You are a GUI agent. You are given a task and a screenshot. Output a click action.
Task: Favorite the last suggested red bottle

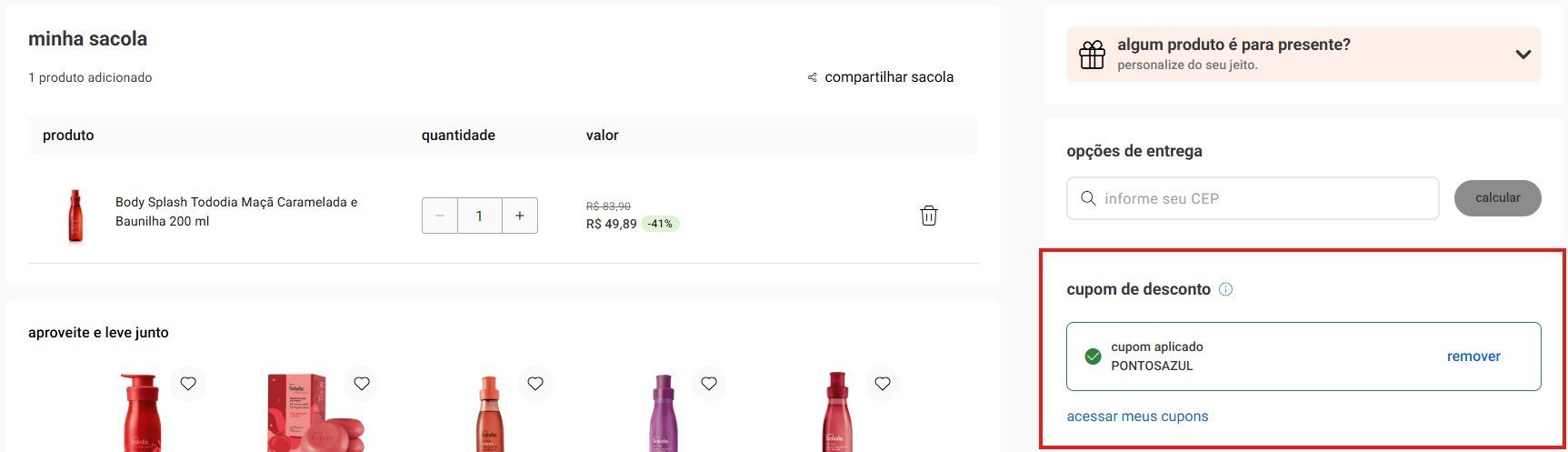883,384
